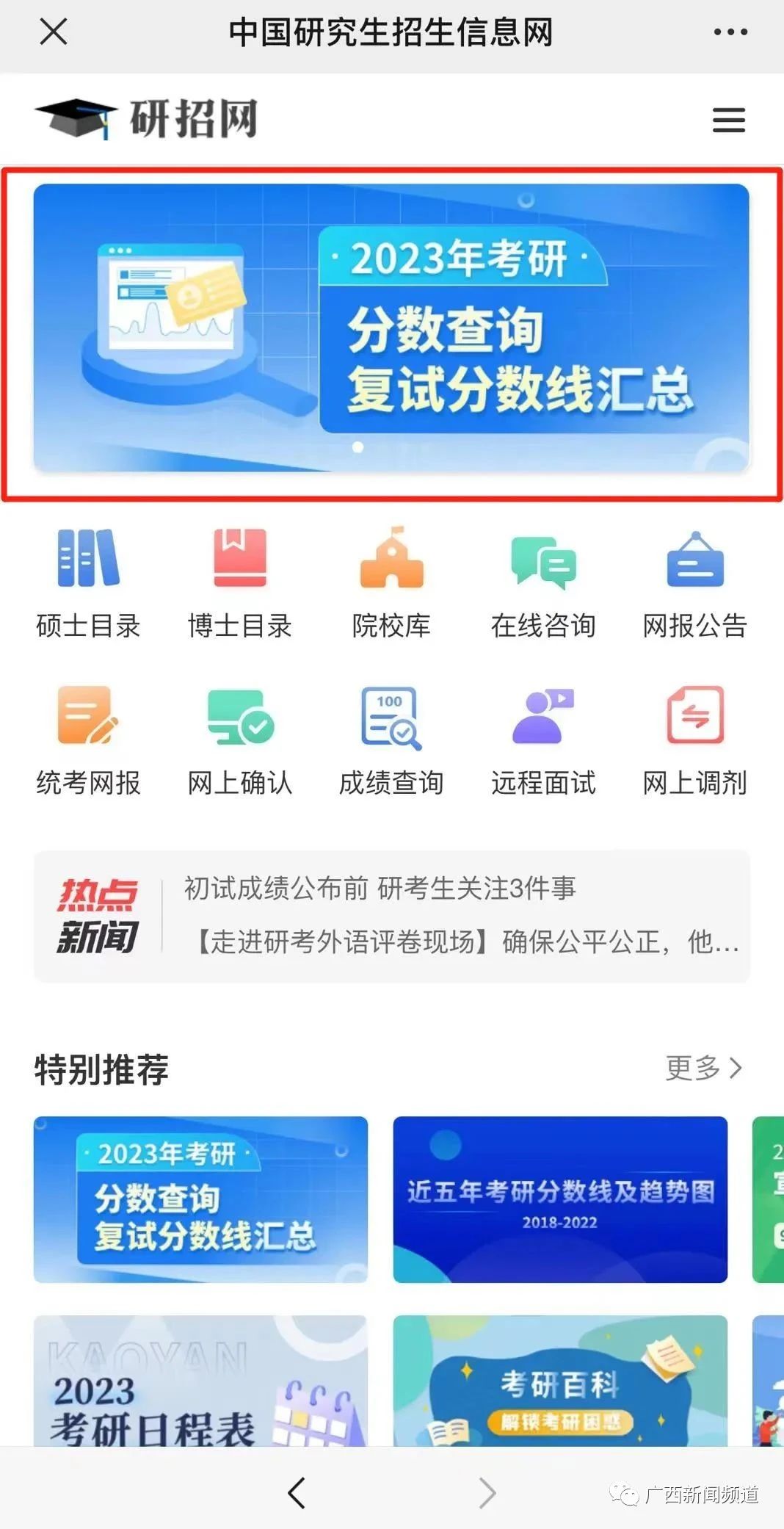Screen dimensions: 784x1529
Task: Close the in-app browser page
Action: (54, 32)
